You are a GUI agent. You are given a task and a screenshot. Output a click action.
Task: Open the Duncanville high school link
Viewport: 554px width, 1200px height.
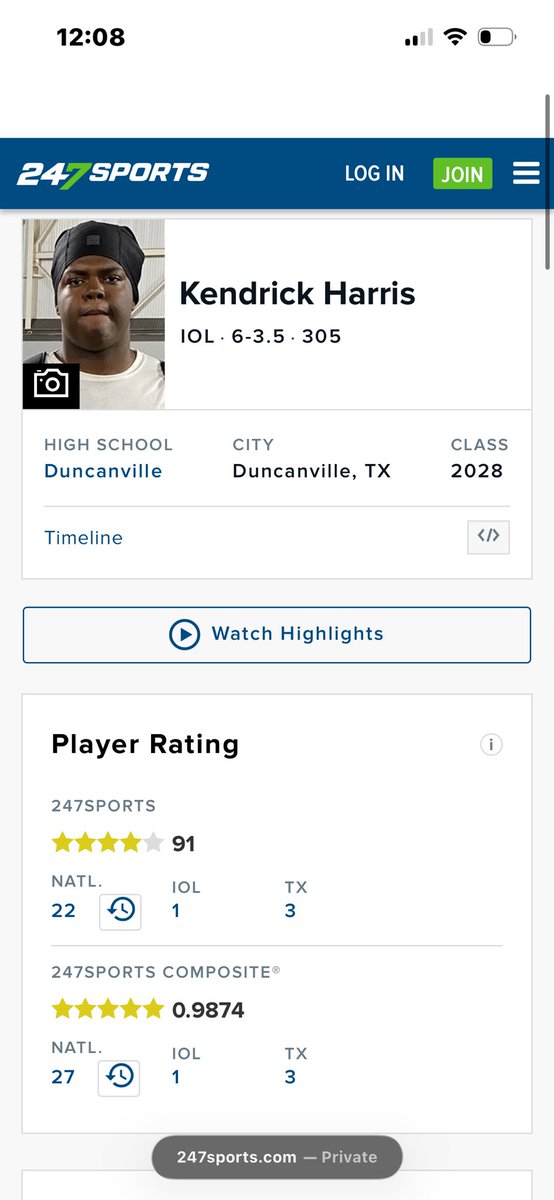[x=103, y=471]
